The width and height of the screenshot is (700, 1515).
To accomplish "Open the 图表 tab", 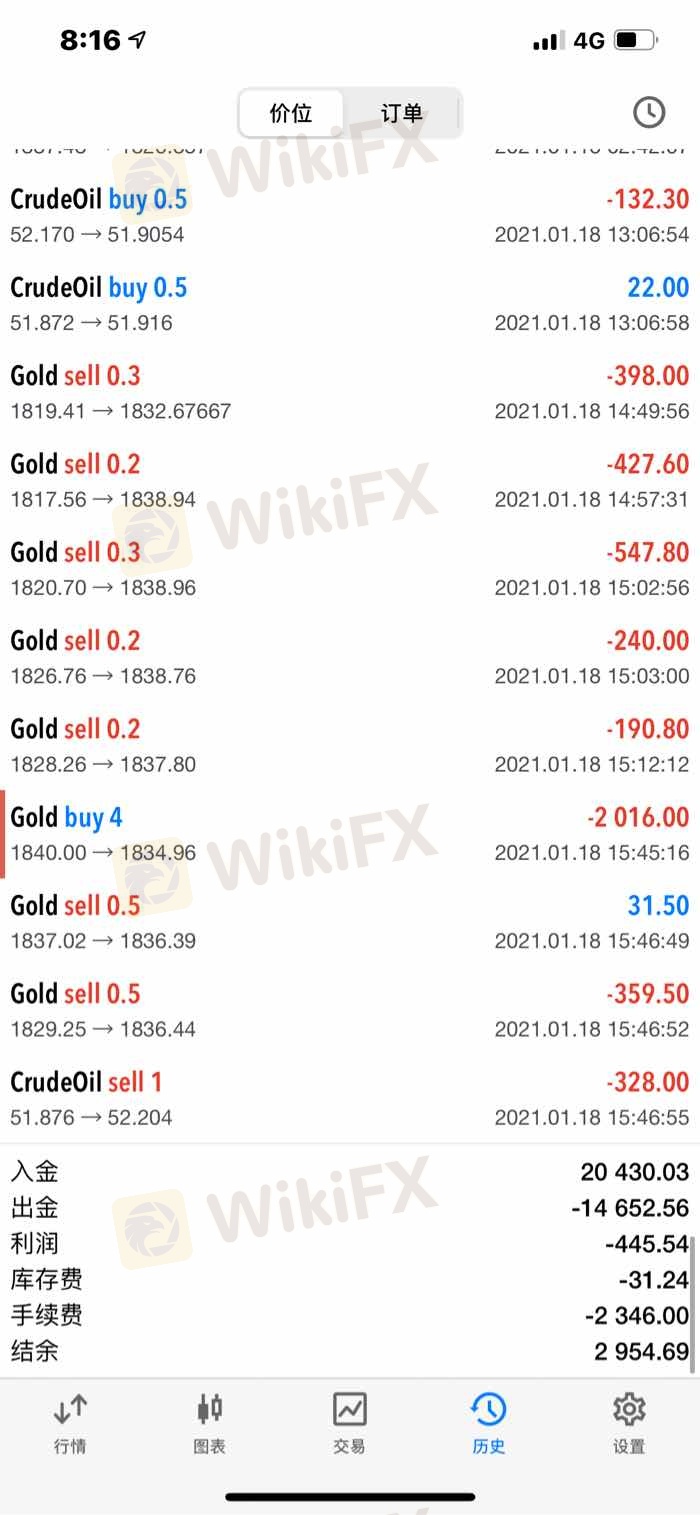I will (x=210, y=1424).
